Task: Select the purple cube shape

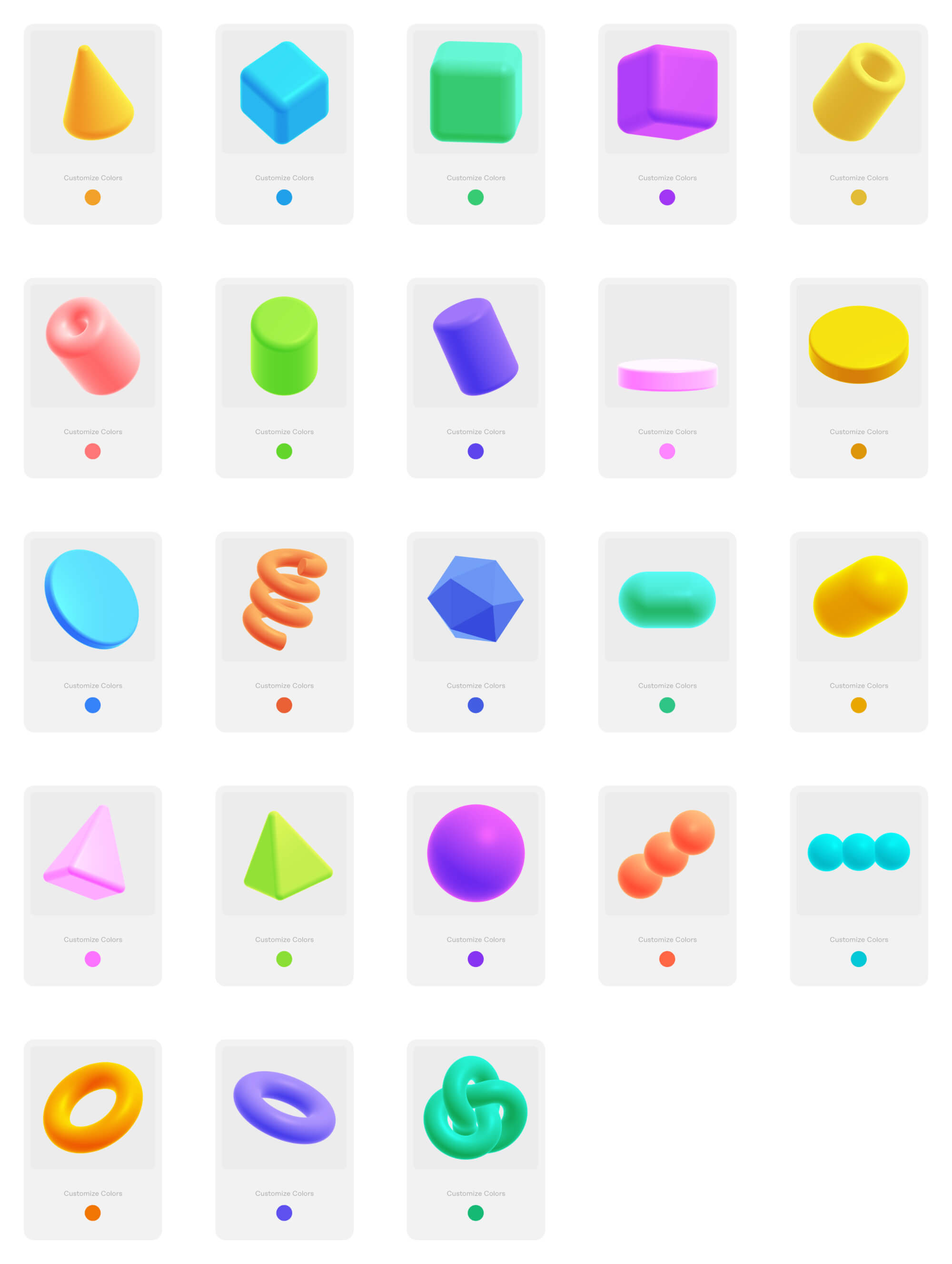Action: point(667,91)
